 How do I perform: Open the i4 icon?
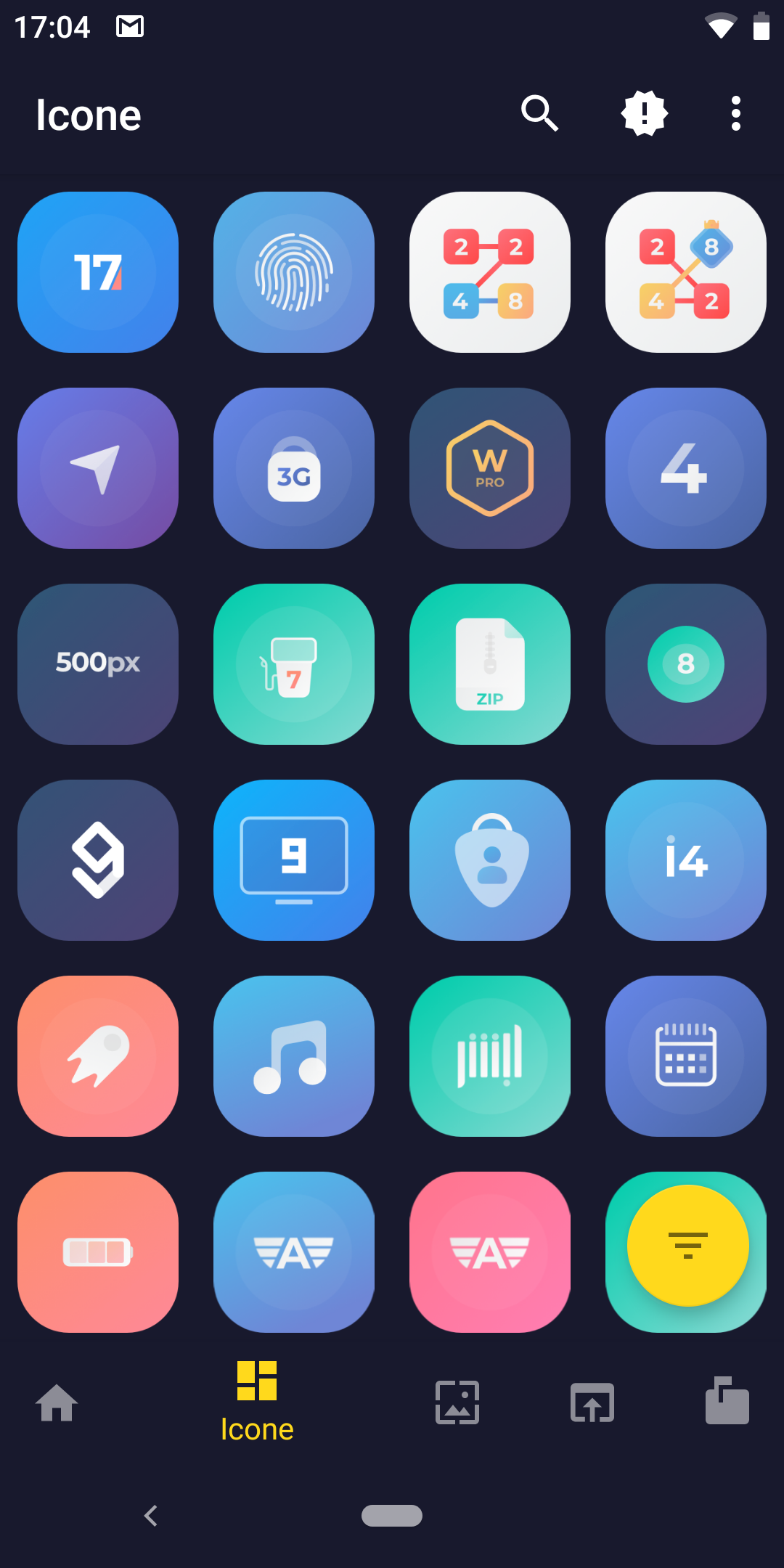point(686,860)
